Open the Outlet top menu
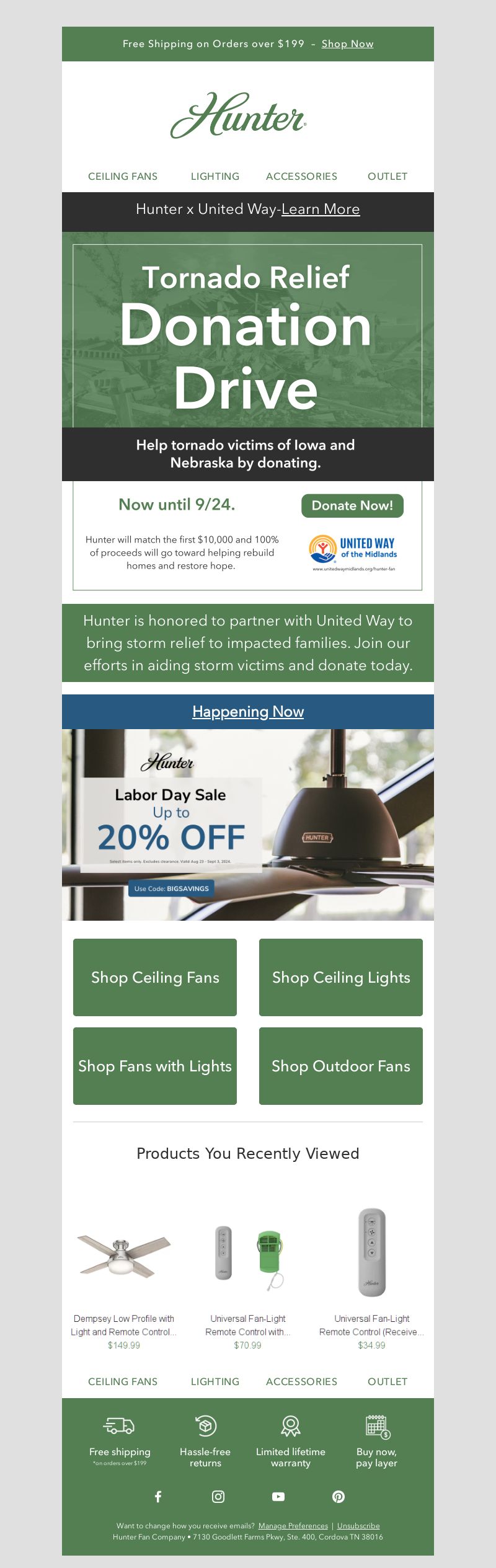The height and width of the screenshot is (1568, 496). 387,177
